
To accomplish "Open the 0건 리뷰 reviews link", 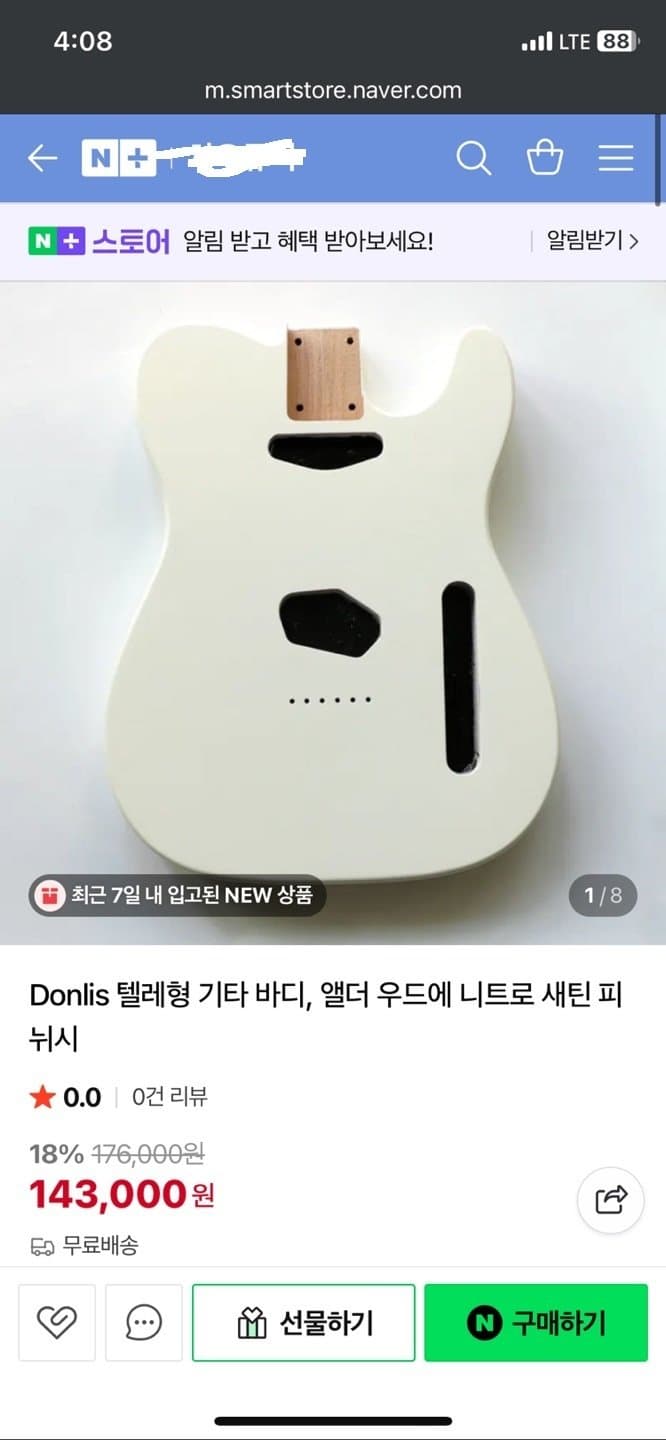I will click(170, 1097).
